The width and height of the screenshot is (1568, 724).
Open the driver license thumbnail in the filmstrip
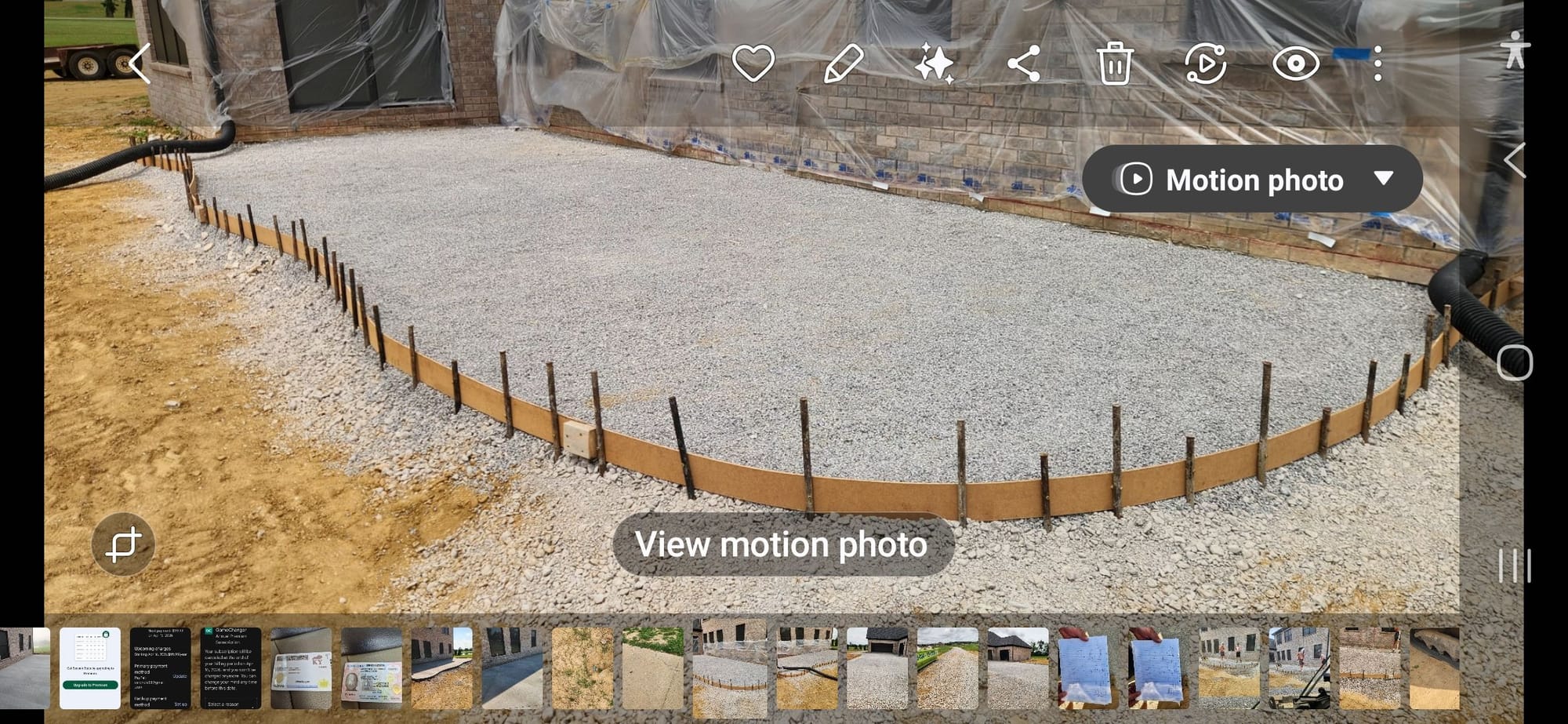[372, 668]
